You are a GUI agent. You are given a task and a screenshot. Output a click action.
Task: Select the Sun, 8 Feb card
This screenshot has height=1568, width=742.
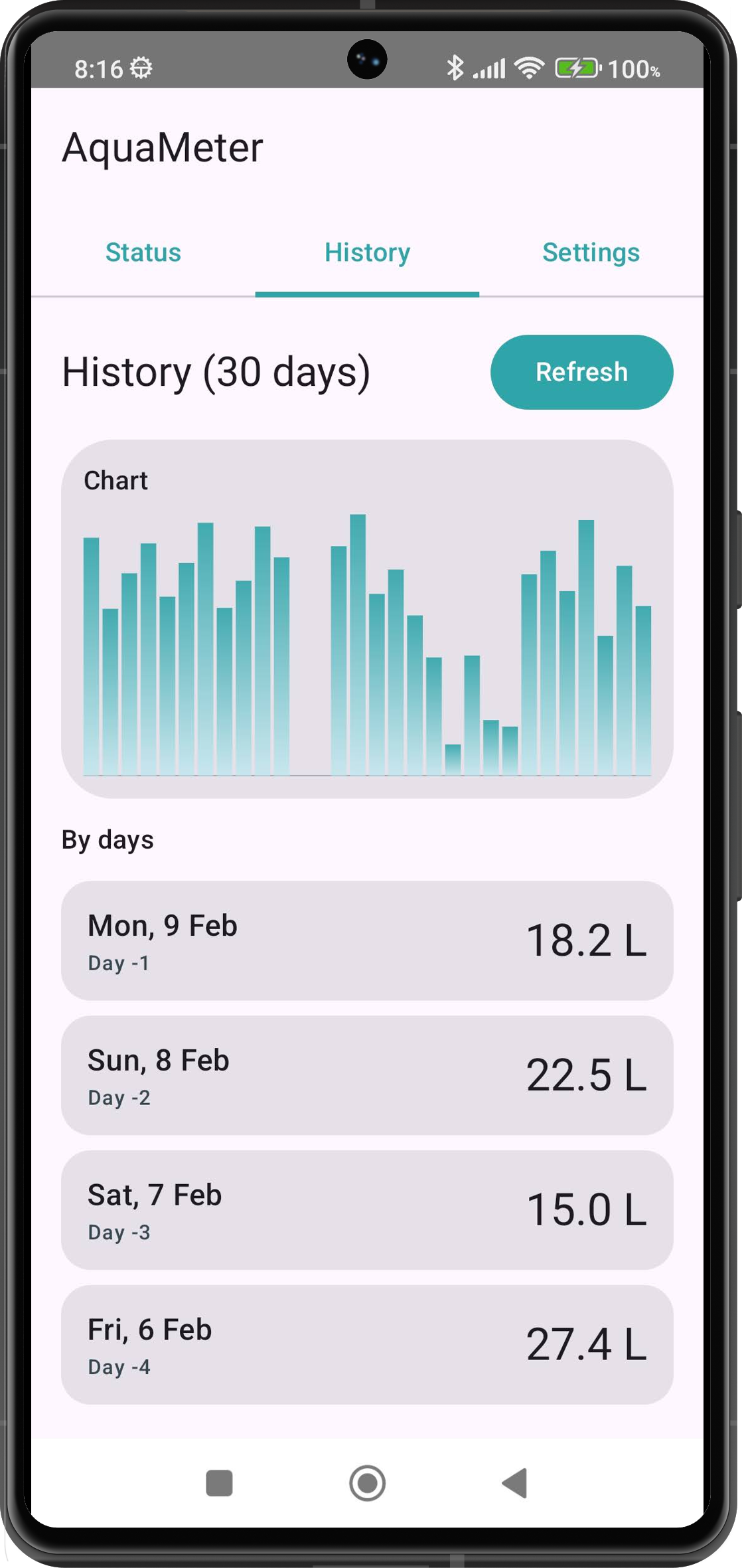[x=369, y=1076]
